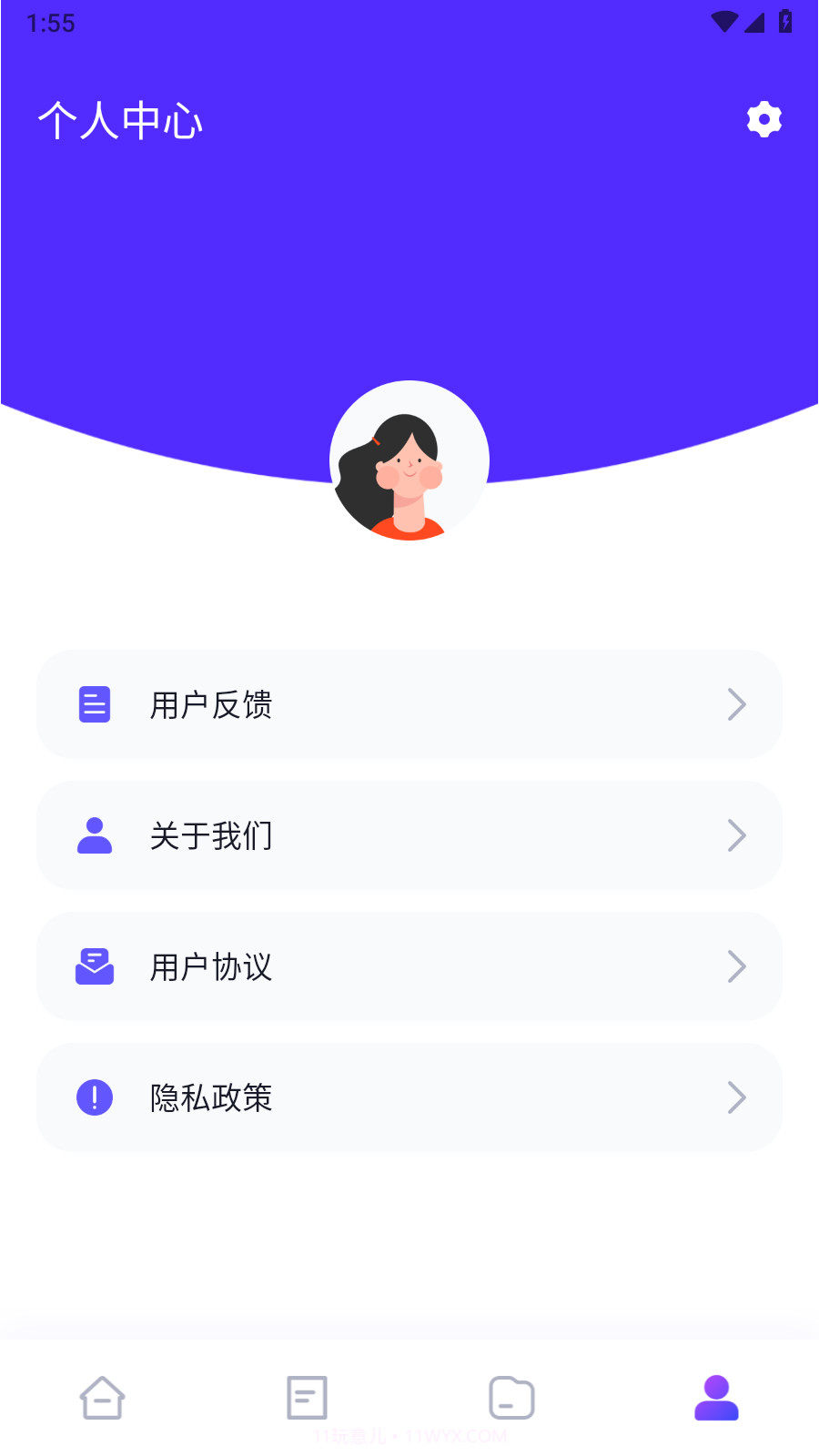This screenshot has width=819, height=1456.
Task: Select the home icon in bottom navigation
Action: click(x=102, y=1399)
